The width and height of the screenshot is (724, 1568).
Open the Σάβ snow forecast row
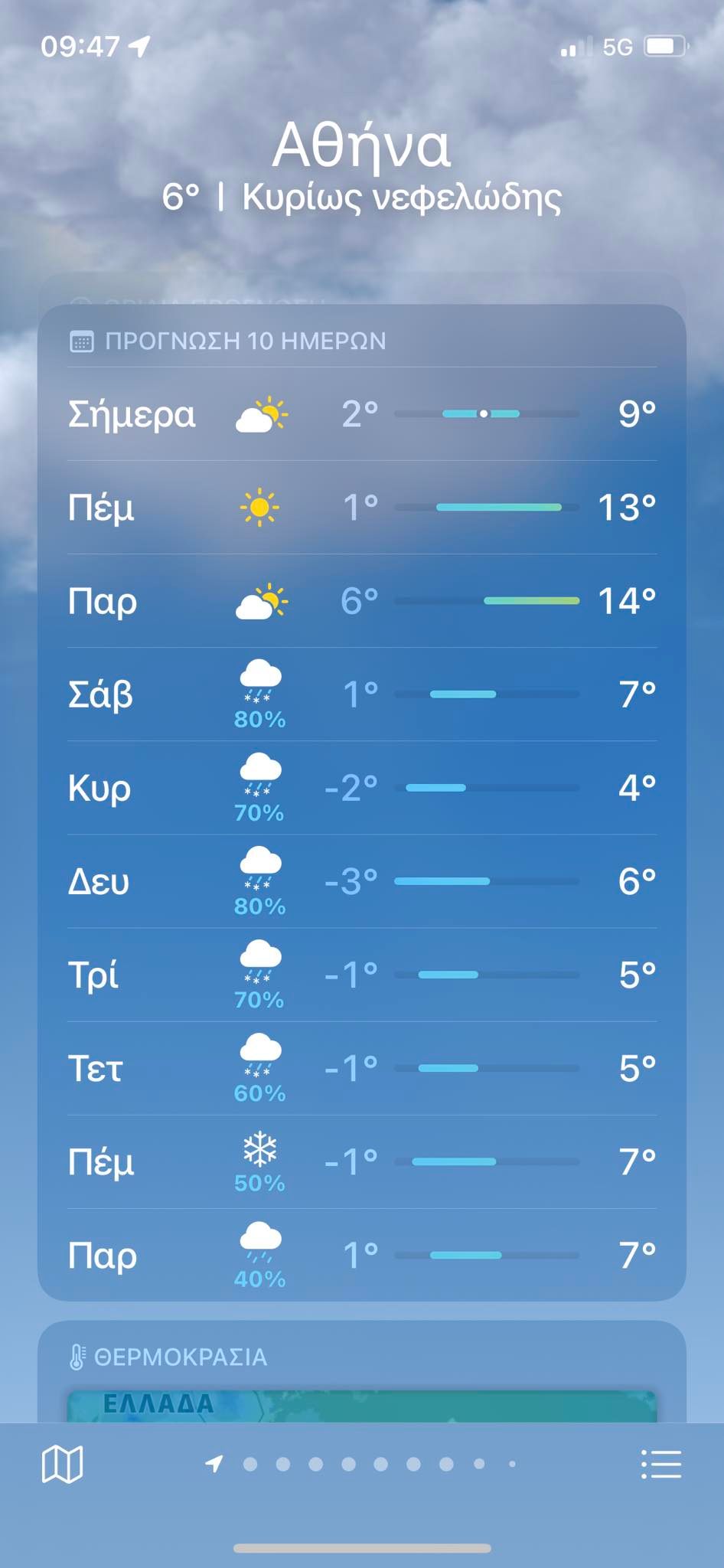[361, 694]
